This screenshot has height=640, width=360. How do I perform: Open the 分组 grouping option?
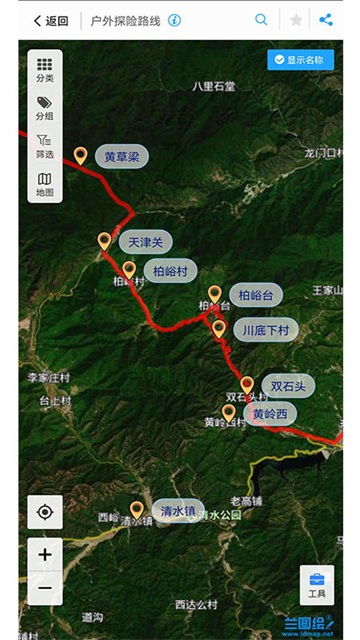point(45,108)
